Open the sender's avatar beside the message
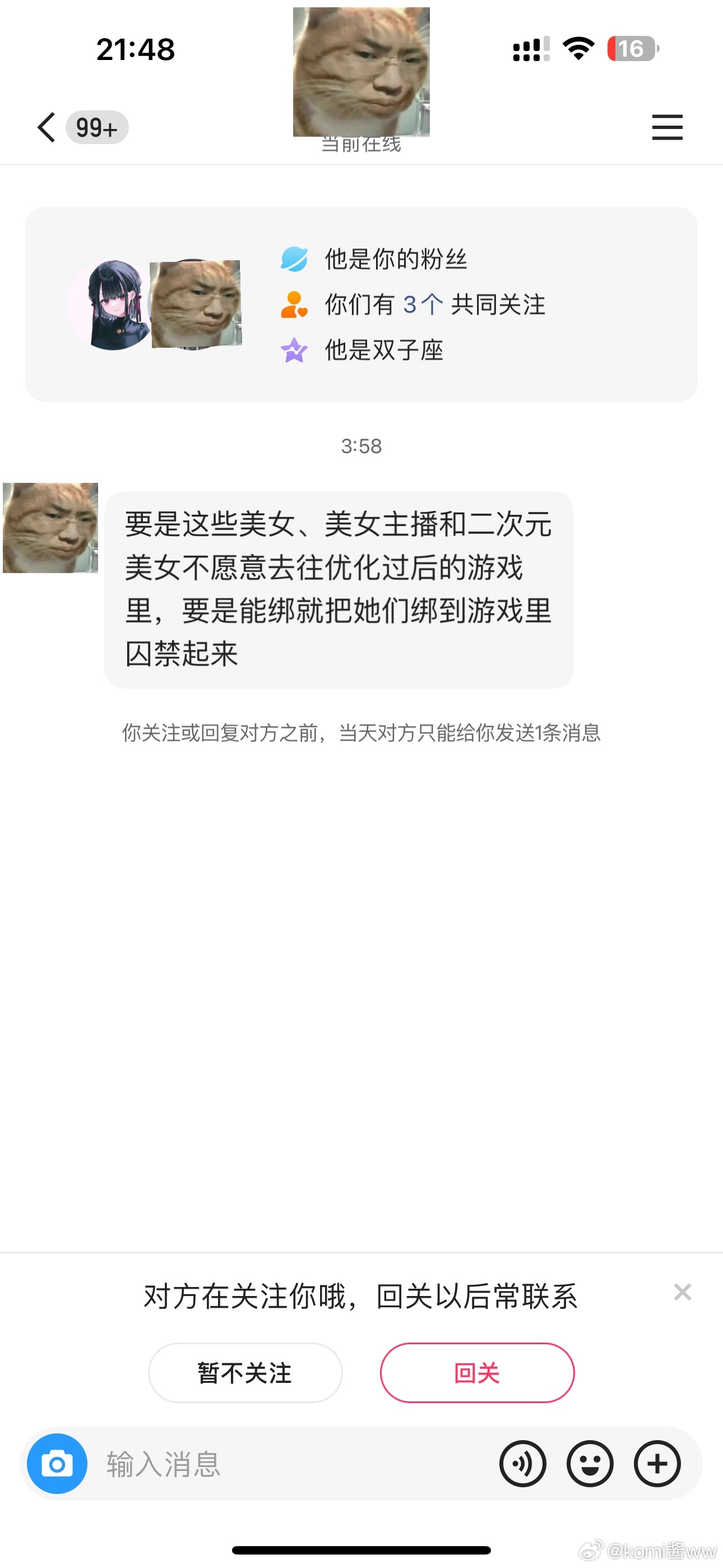723x1568 pixels. point(50,528)
